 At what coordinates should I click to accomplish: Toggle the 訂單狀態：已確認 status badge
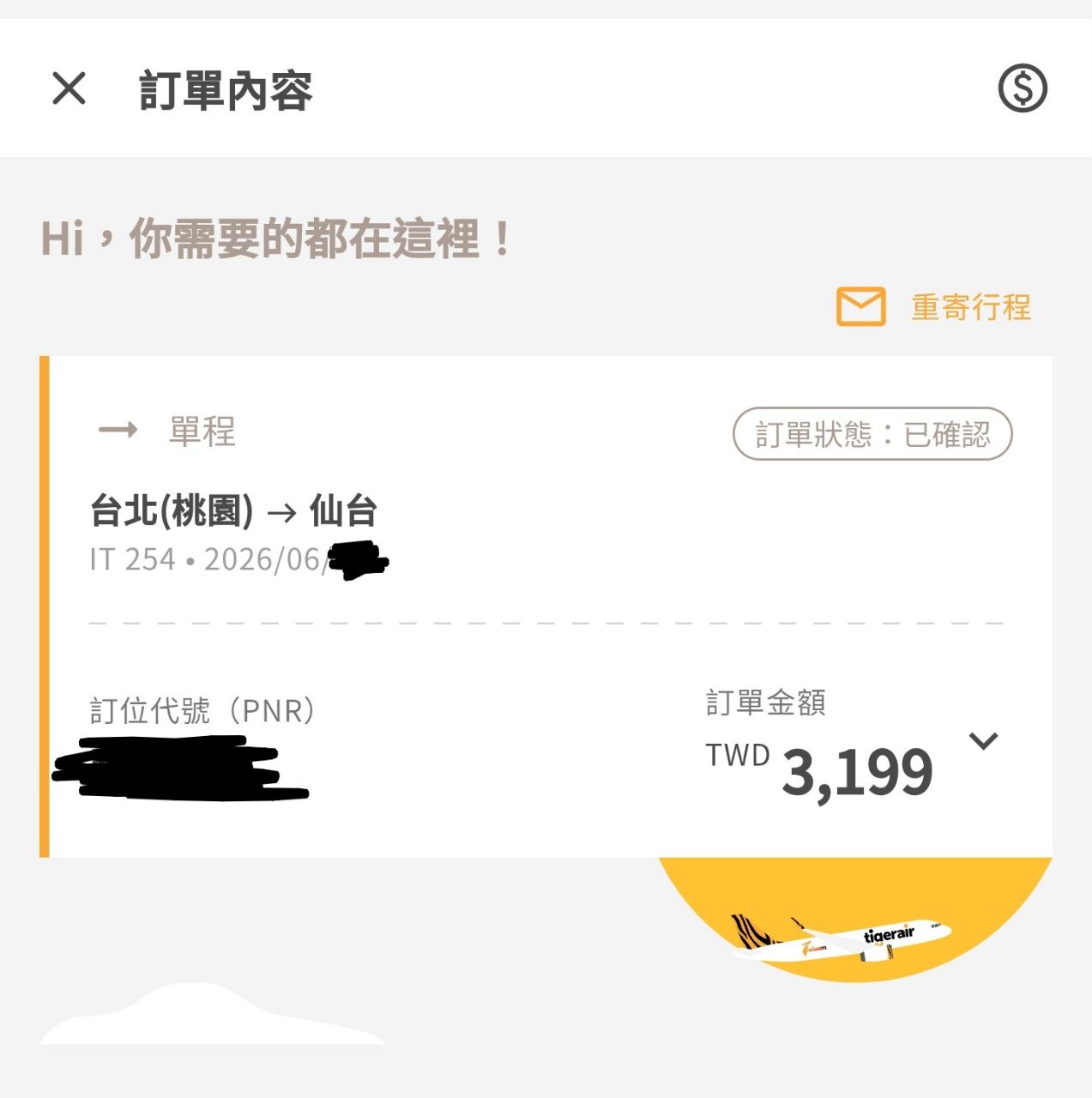click(873, 435)
